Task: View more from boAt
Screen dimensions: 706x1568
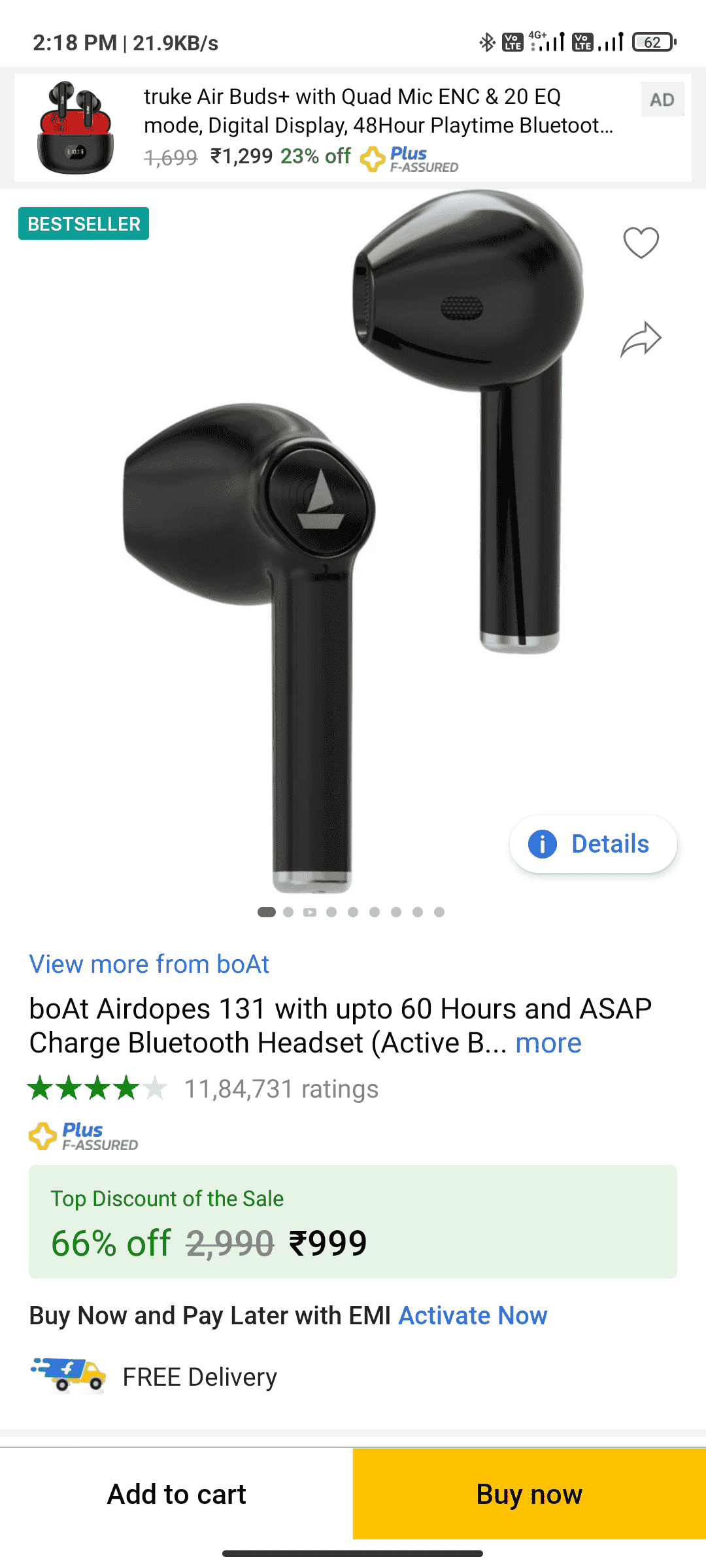Action: (149, 964)
